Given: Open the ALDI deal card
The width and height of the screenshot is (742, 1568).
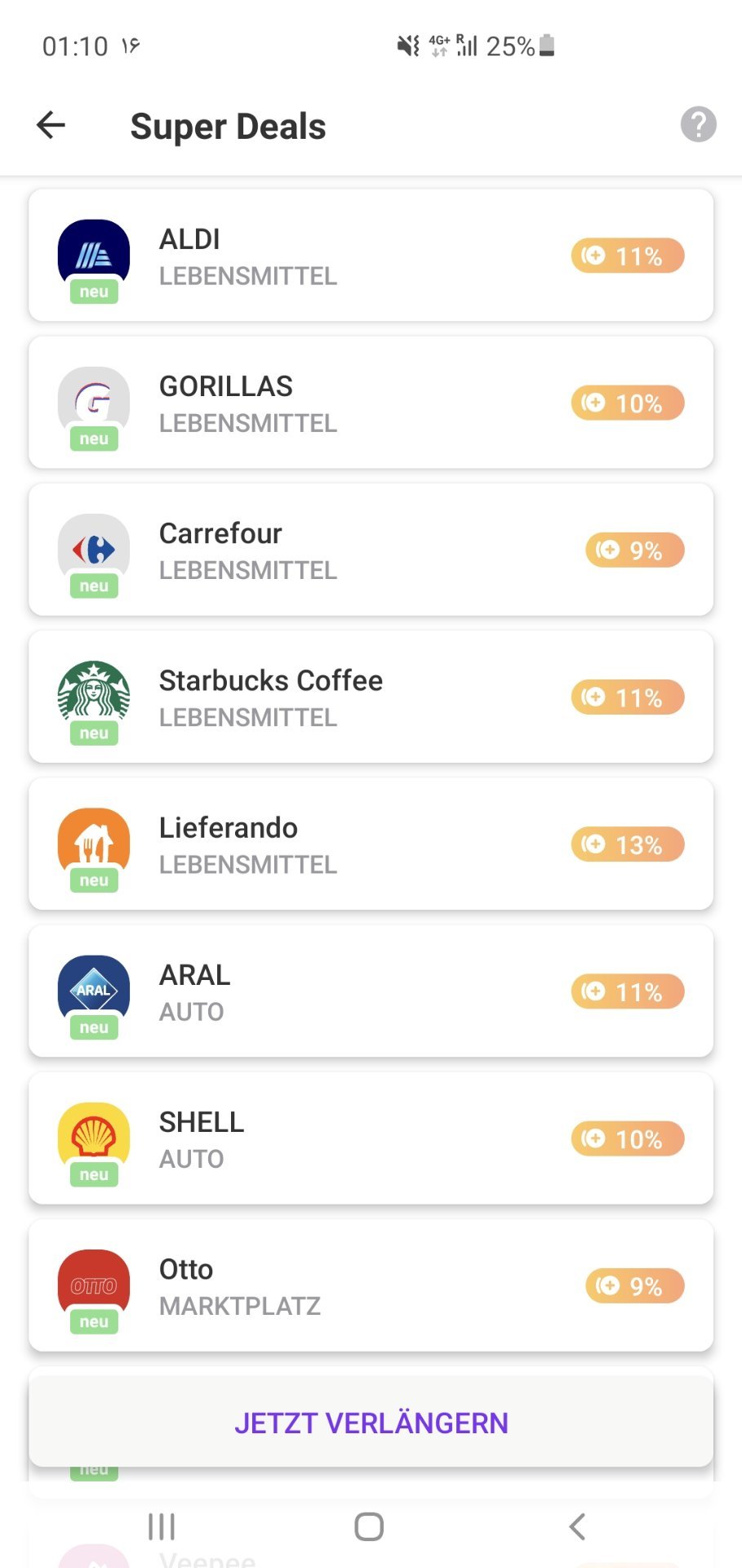Looking at the screenshot, I should [x=371, y=256].
